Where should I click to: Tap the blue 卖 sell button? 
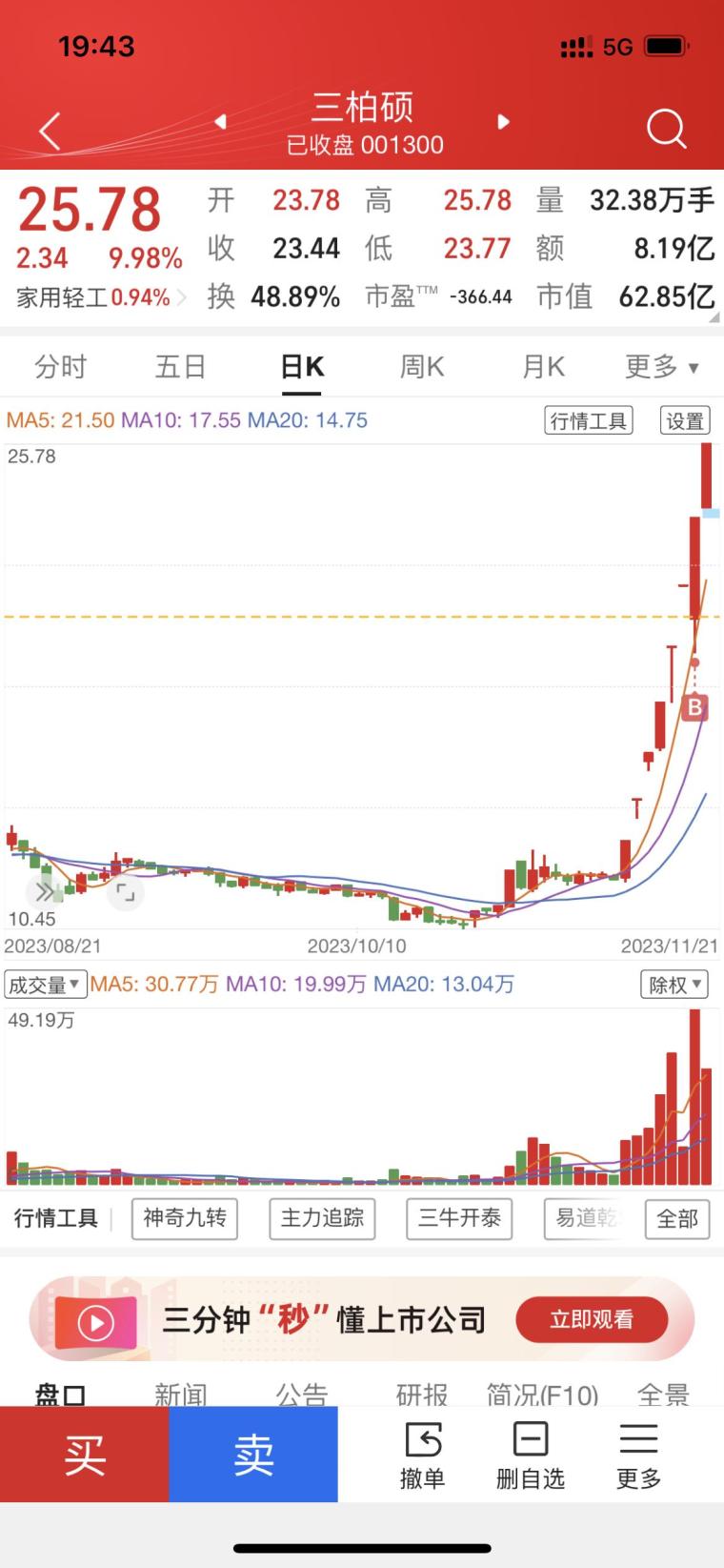coord(253,1455)
